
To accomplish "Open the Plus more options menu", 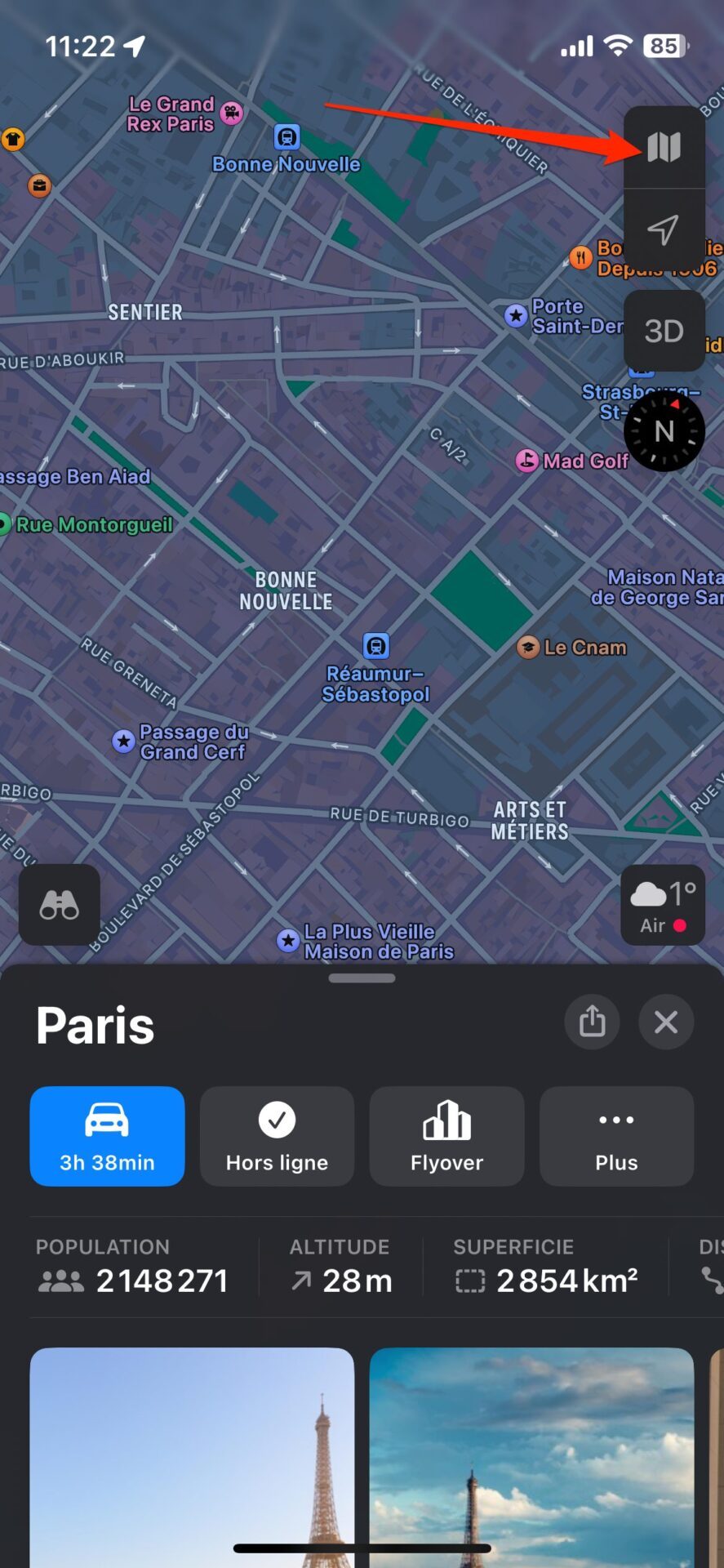I will (616, 1136).
